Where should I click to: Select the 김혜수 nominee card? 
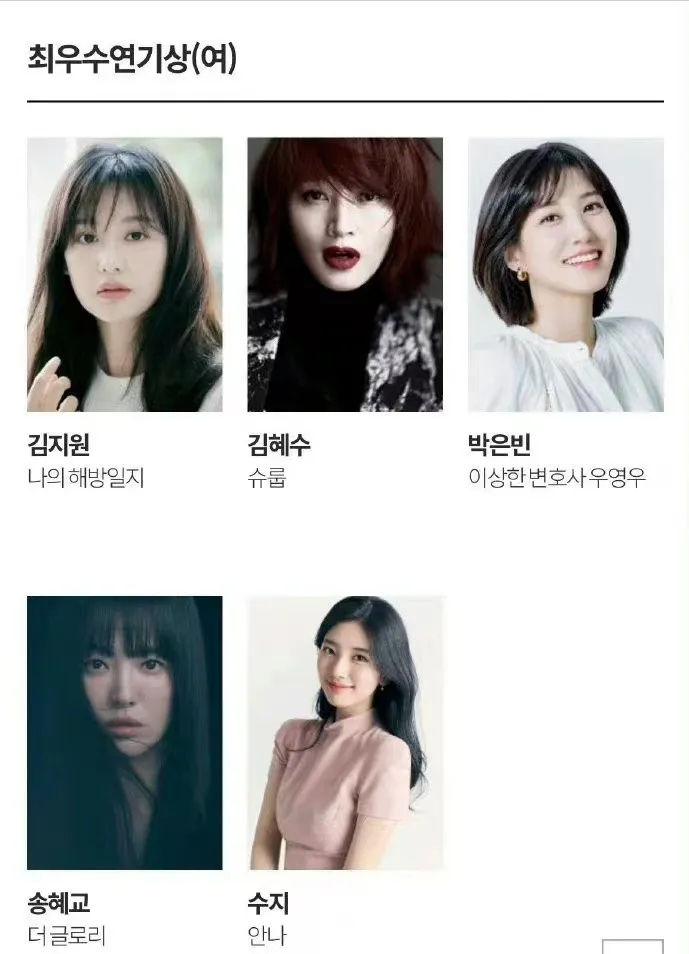point(345,275)
